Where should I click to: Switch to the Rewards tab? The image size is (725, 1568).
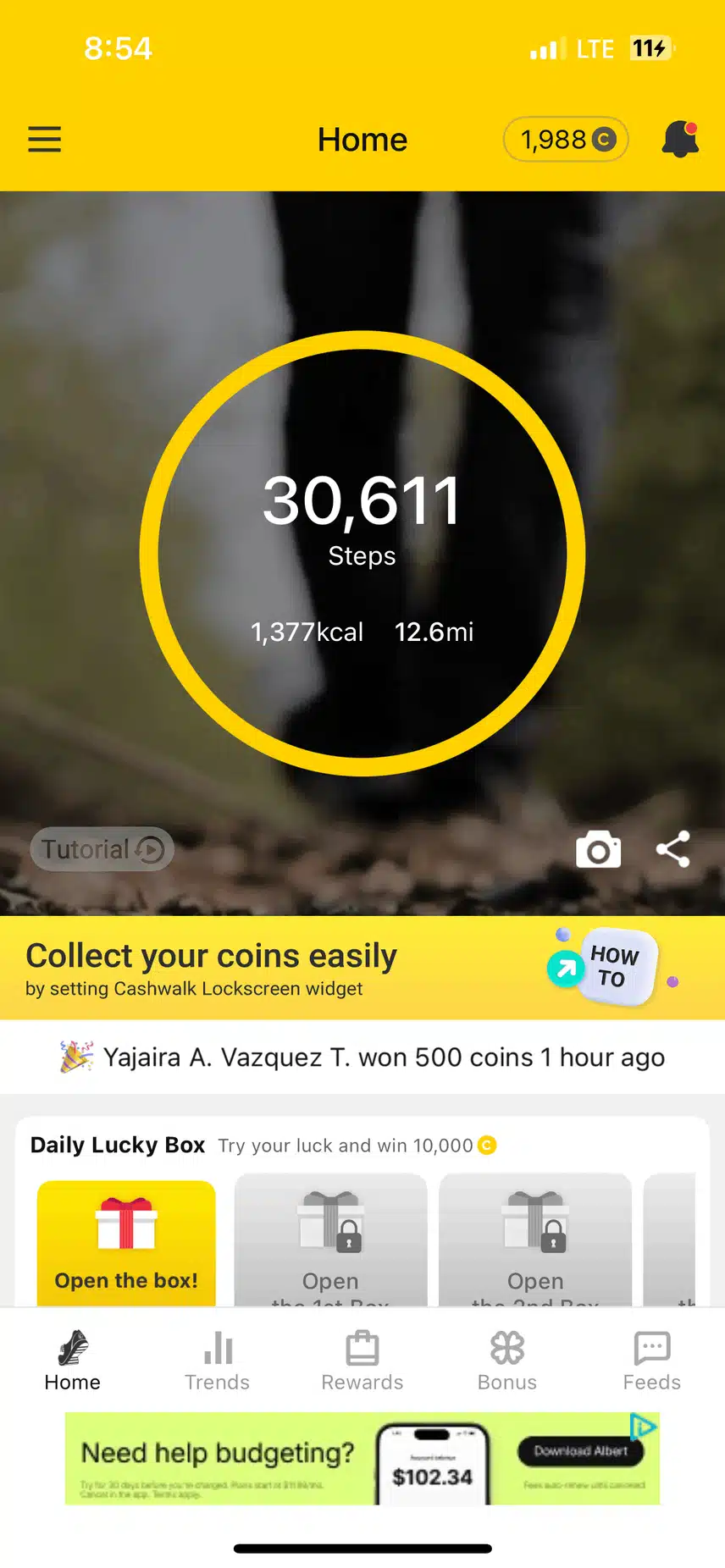362,1361
